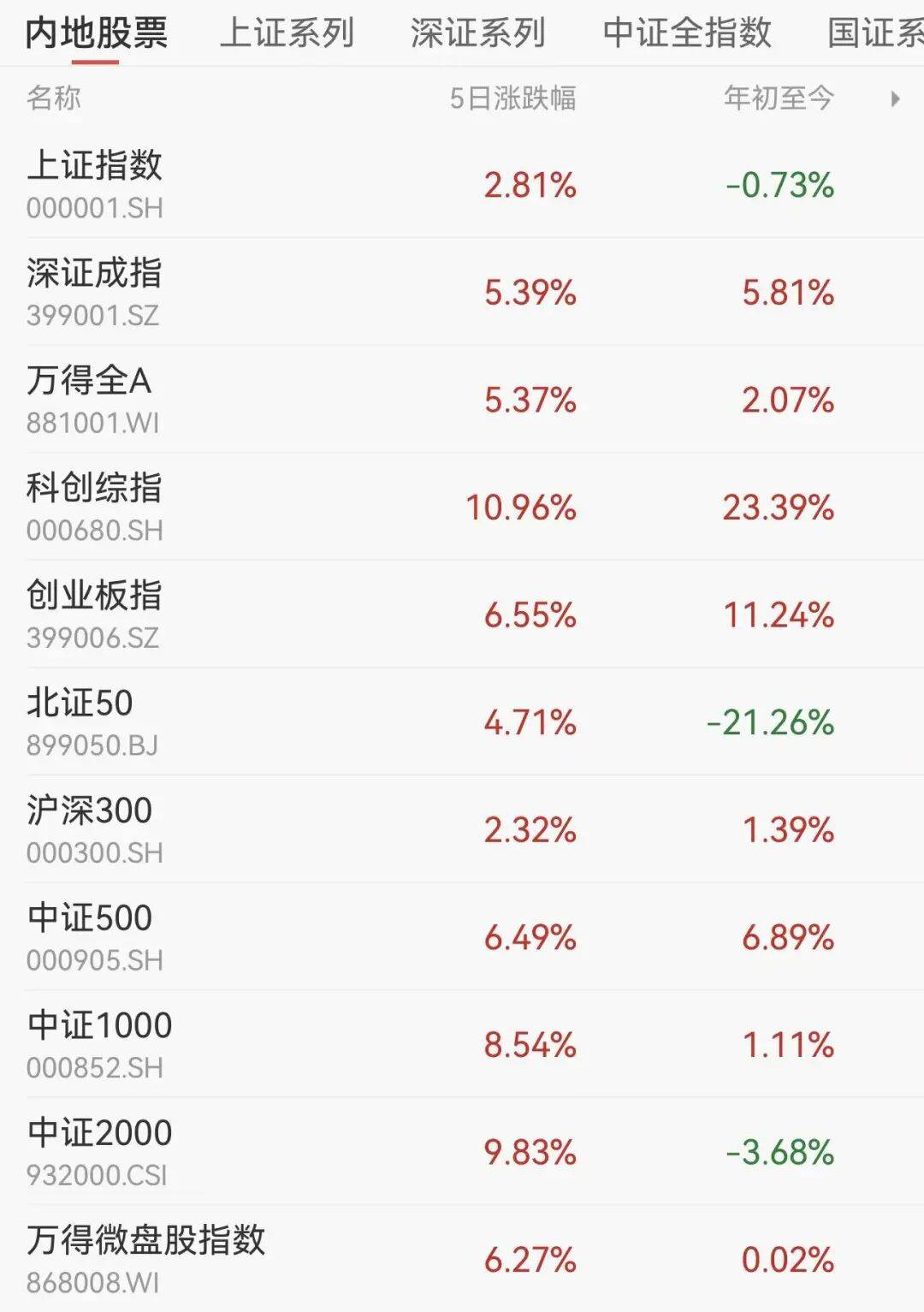
Task: Open 创业板指 399006.SZ details
Action: tap(462, 614)
